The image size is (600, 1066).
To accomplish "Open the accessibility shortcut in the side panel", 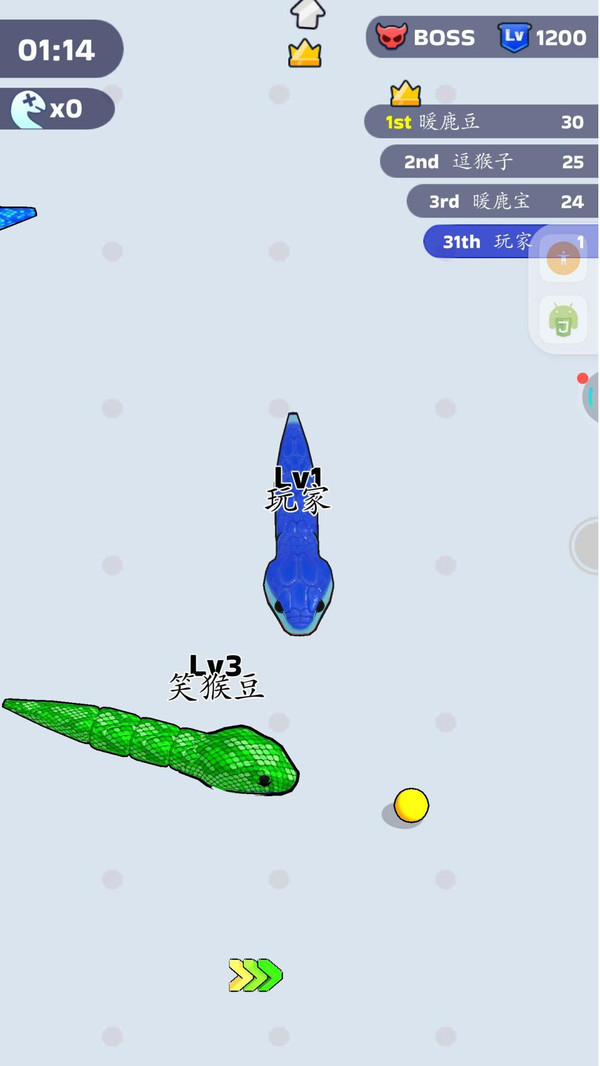I will (x=564, y=259).
